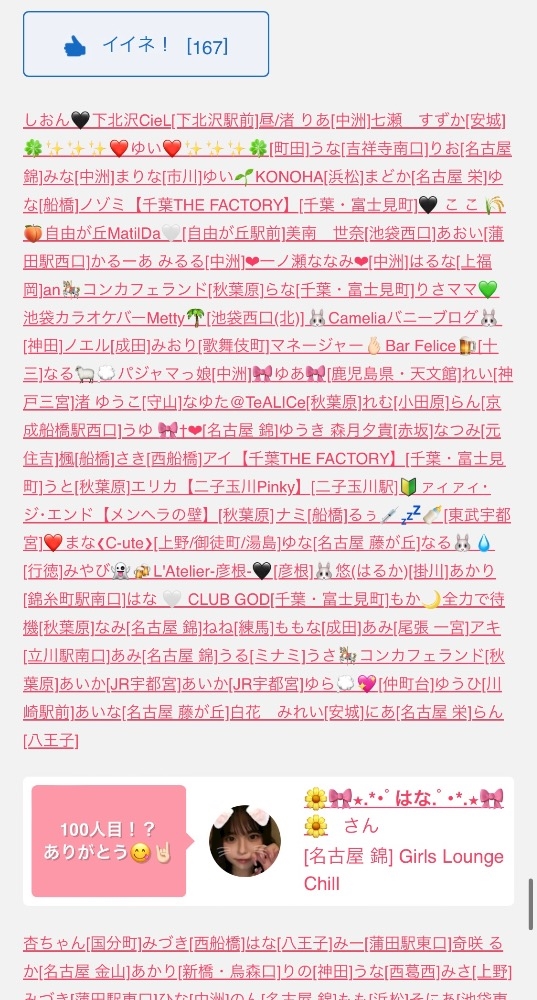
Task: Tap the イイネ！ like button
Action: [x=146, y=44]
